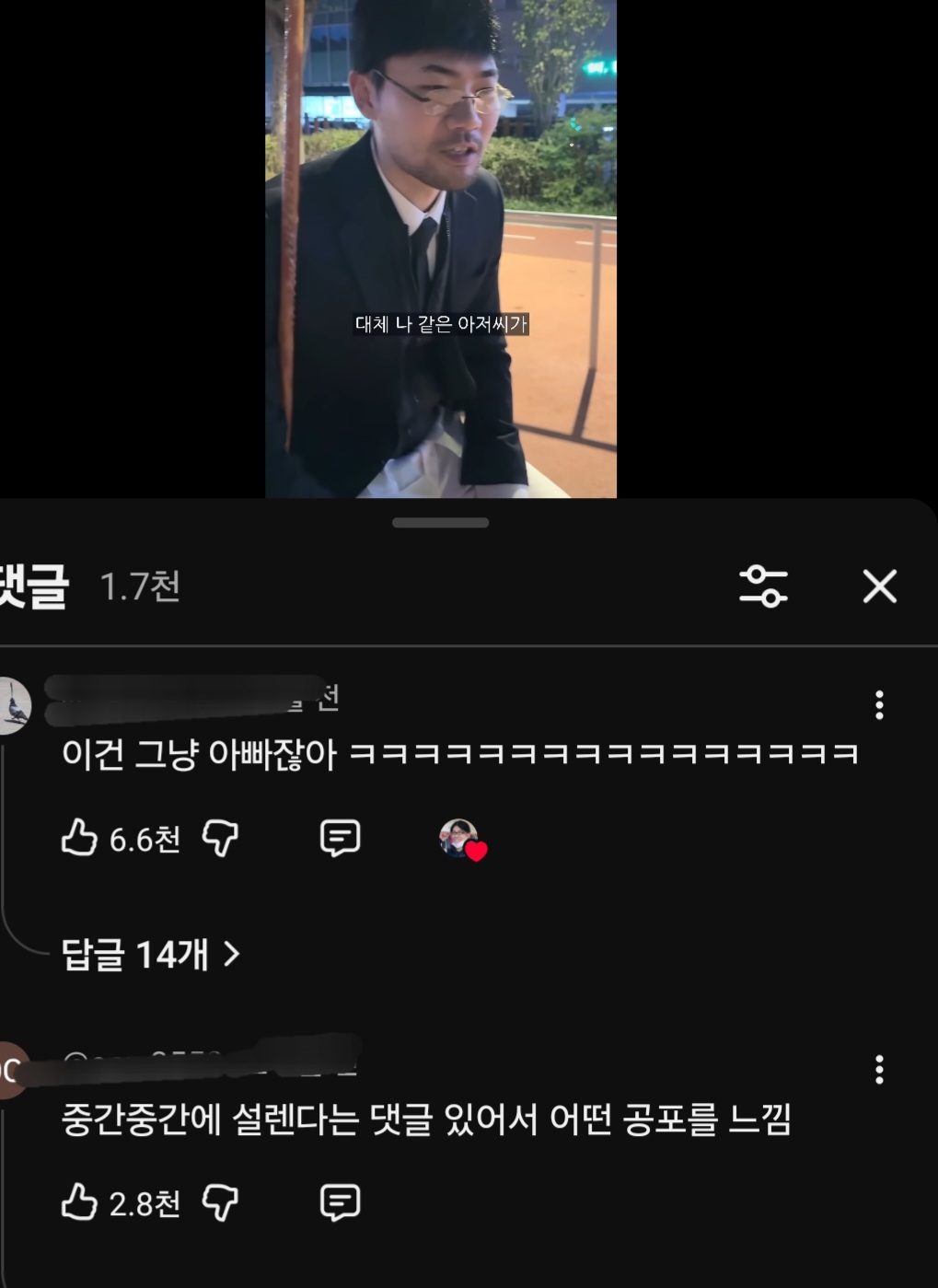Tap the chevron next to 답글 14개
Viewport: 938px width, 1288px height.
pos(231,956)
